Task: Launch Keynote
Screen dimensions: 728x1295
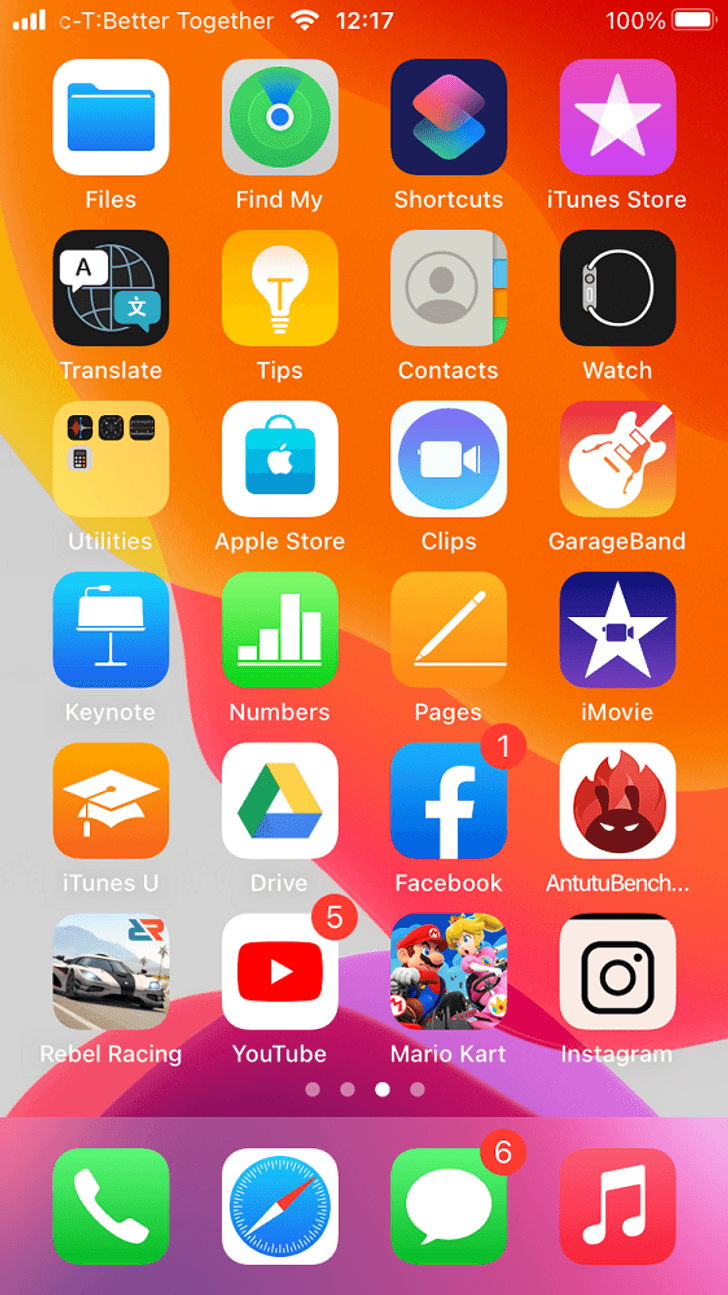Action: pyautogui.click(x=111, y=630)
